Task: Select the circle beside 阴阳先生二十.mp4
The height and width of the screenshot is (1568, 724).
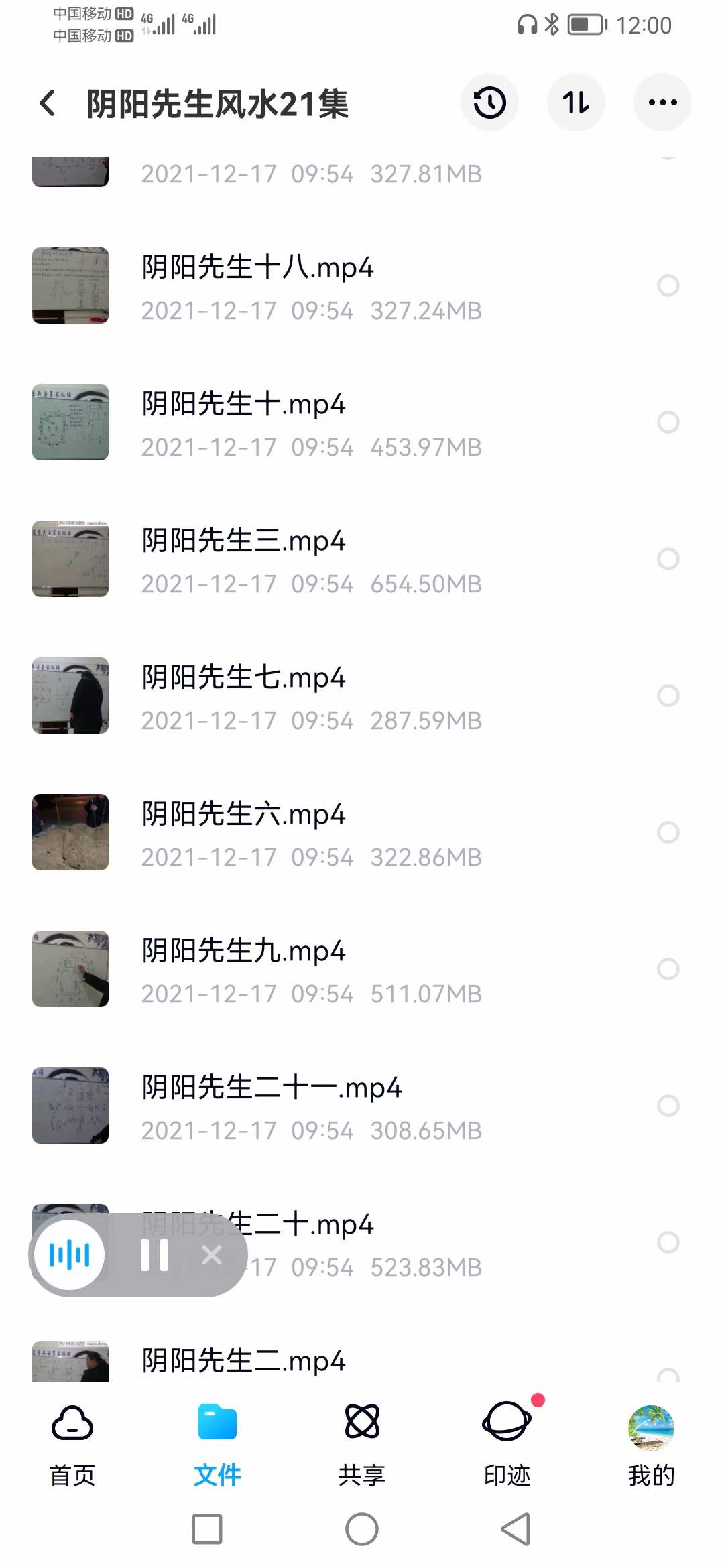Action: click(x=668, y=1242)
